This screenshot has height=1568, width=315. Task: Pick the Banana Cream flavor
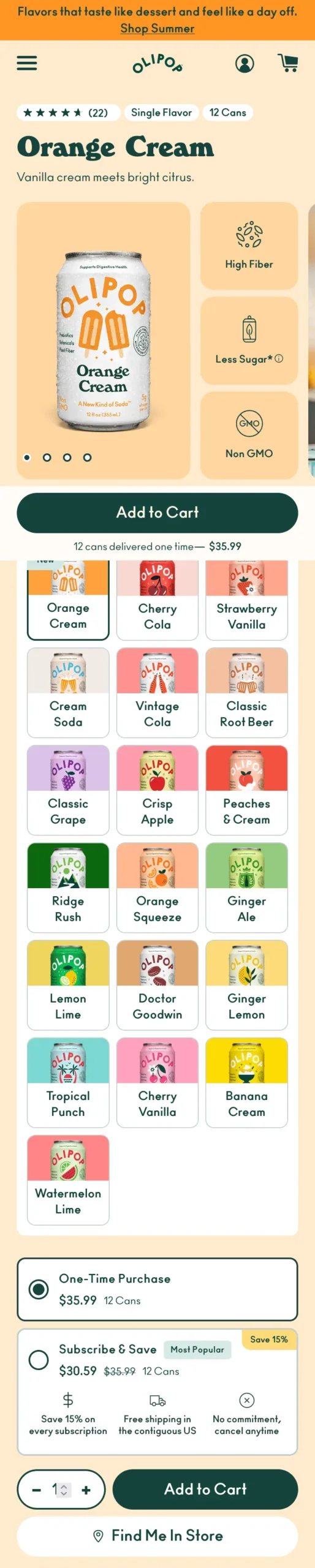247,1082
